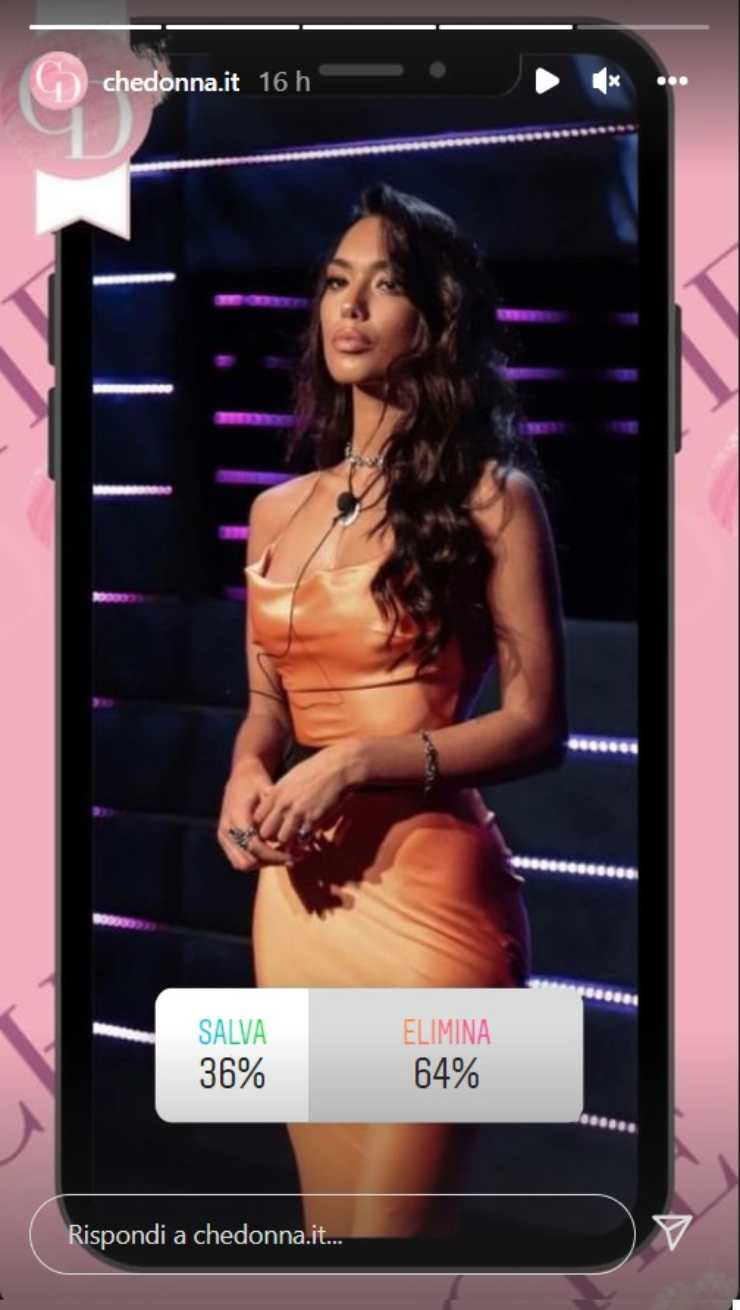Tap the Rispondi a chedonna.it reply field

(x=332, y=1234)
